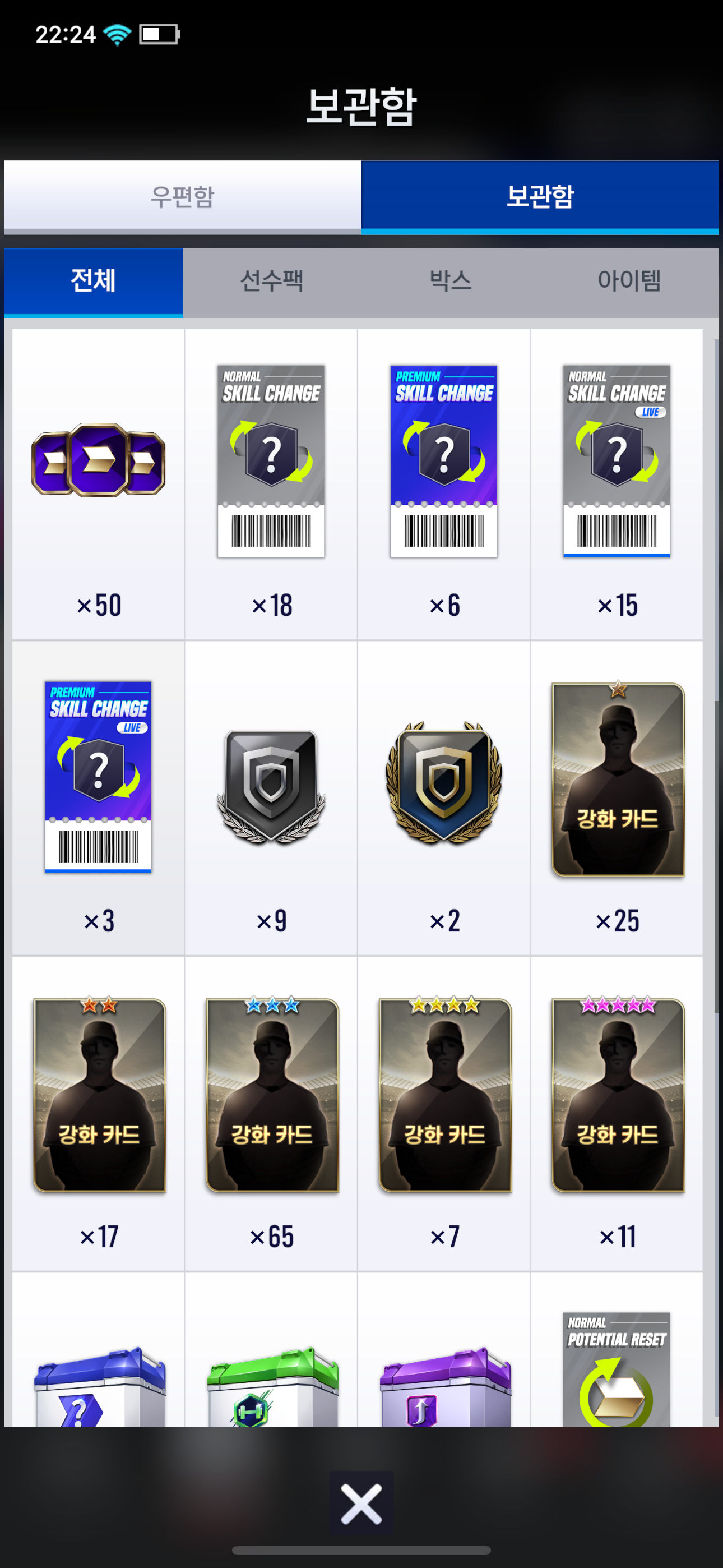Show the 전체 category
This screenshot has height=1568, width=723.
click(x=93, y=281)
